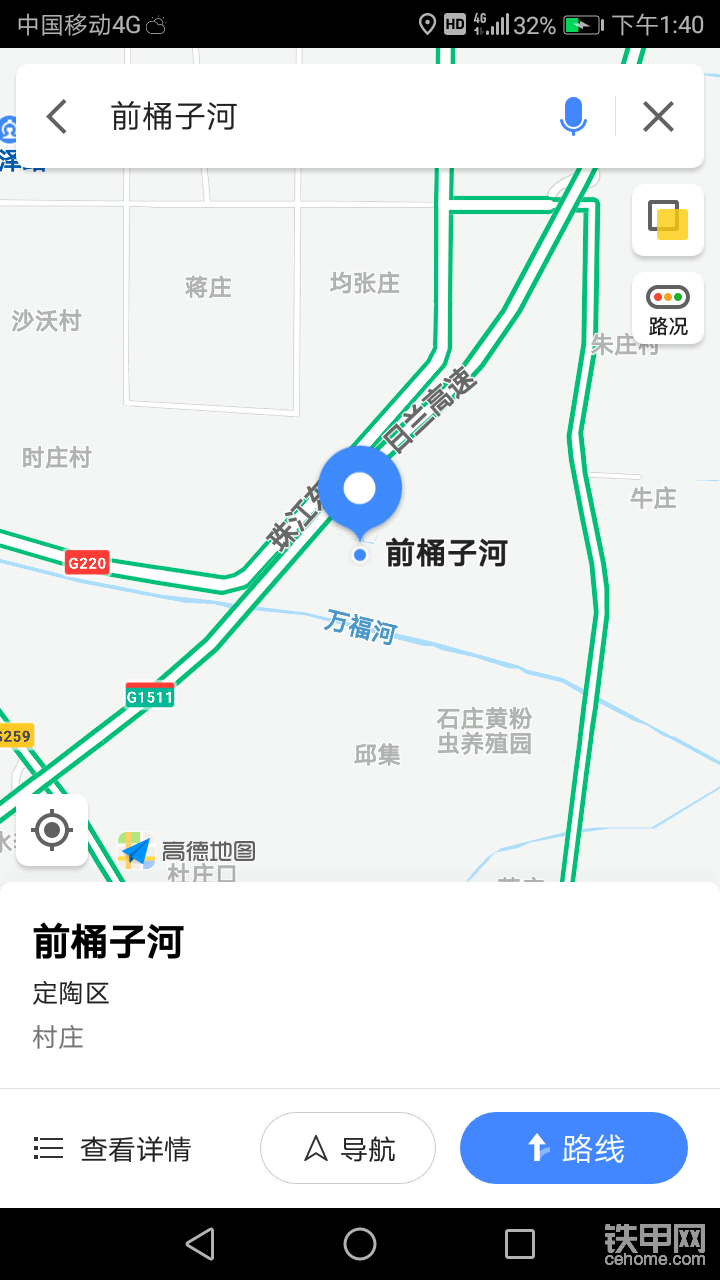
Task: Open the recent apps overview
Action: pos(520,1244)
